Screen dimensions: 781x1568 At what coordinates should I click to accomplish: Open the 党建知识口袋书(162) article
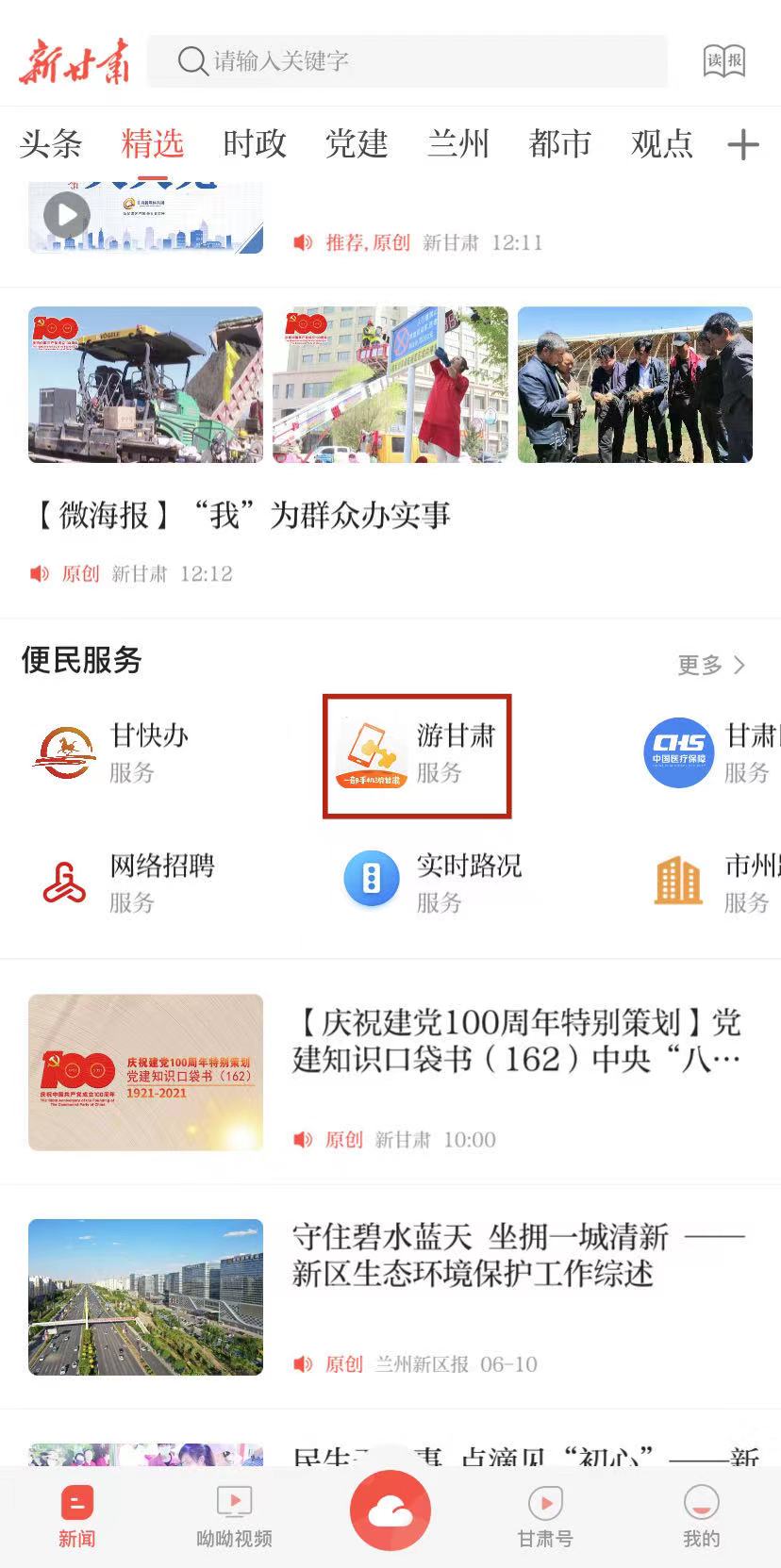515,1041
